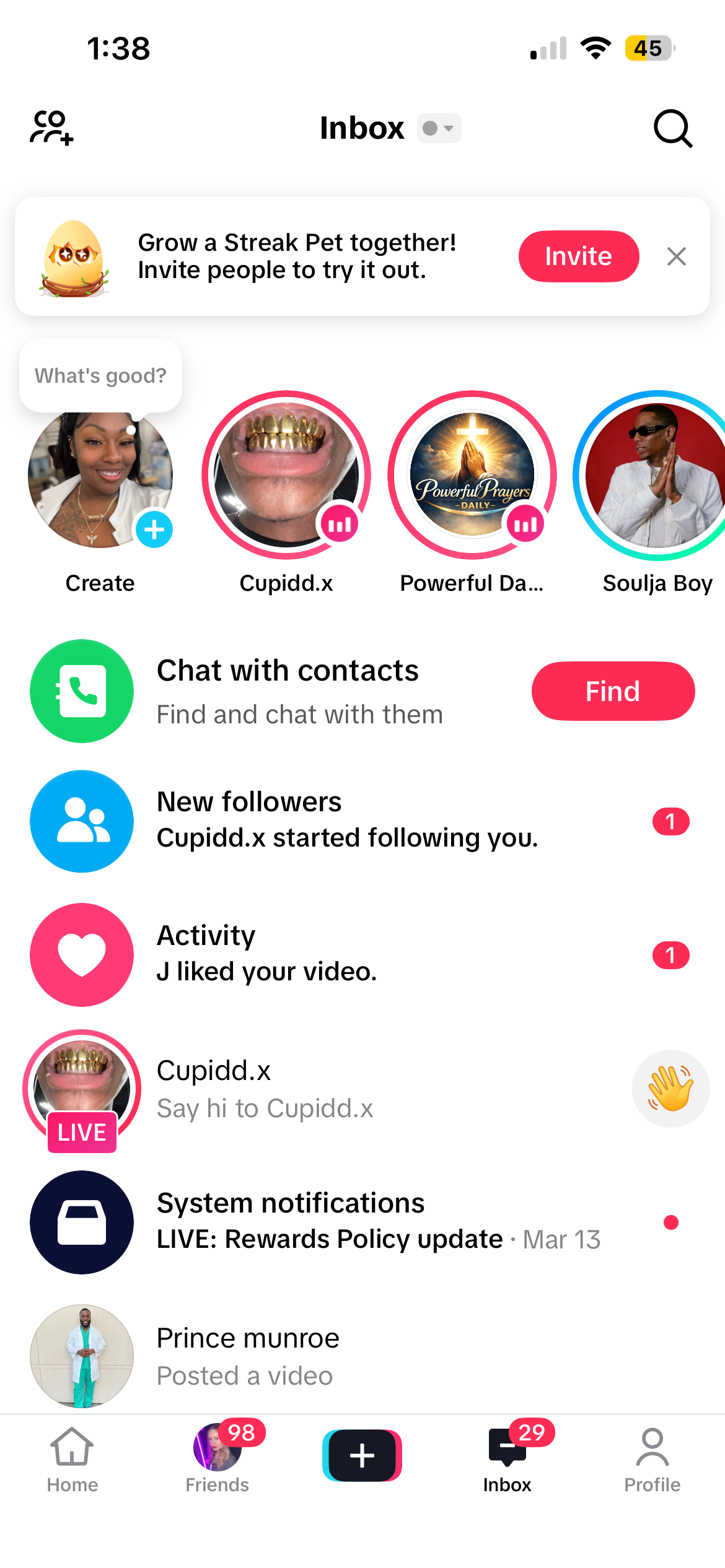Tap Find to chat with contacts

pyautogui.click(x=613, y=691)
